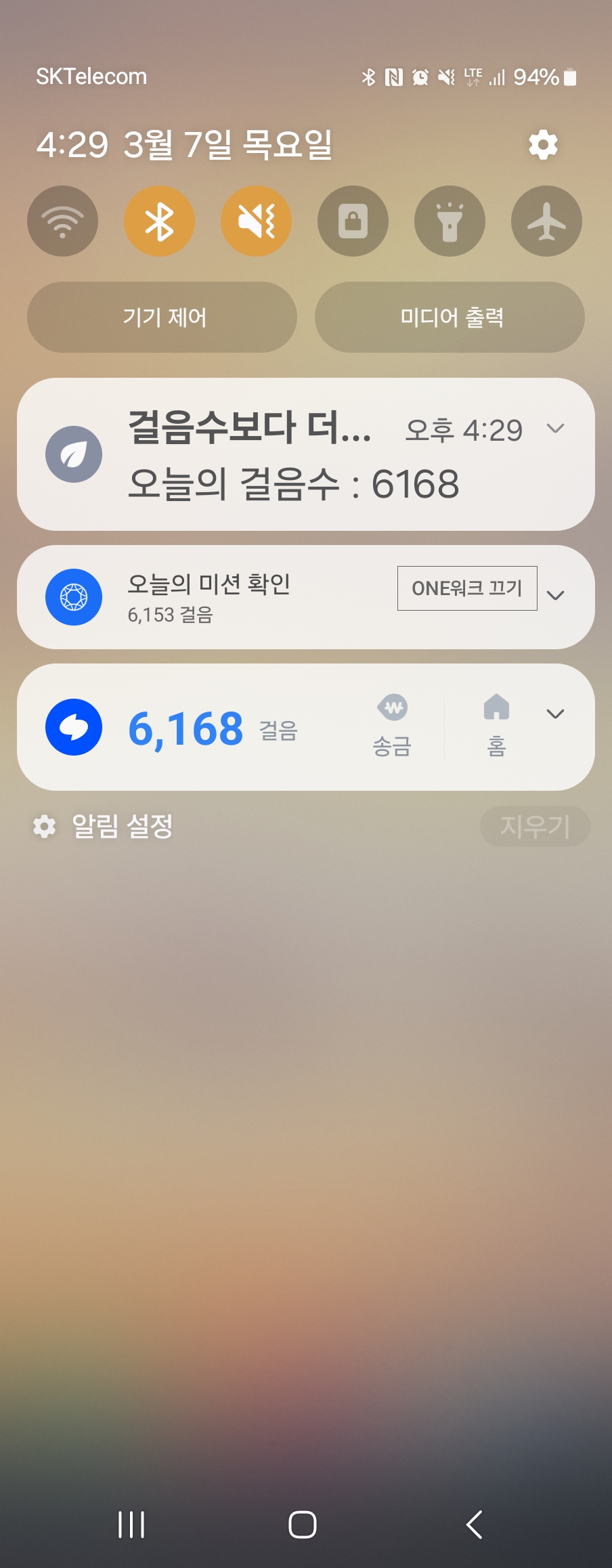
Task: Open 알림 설정 notification settings
Action: 103,826
